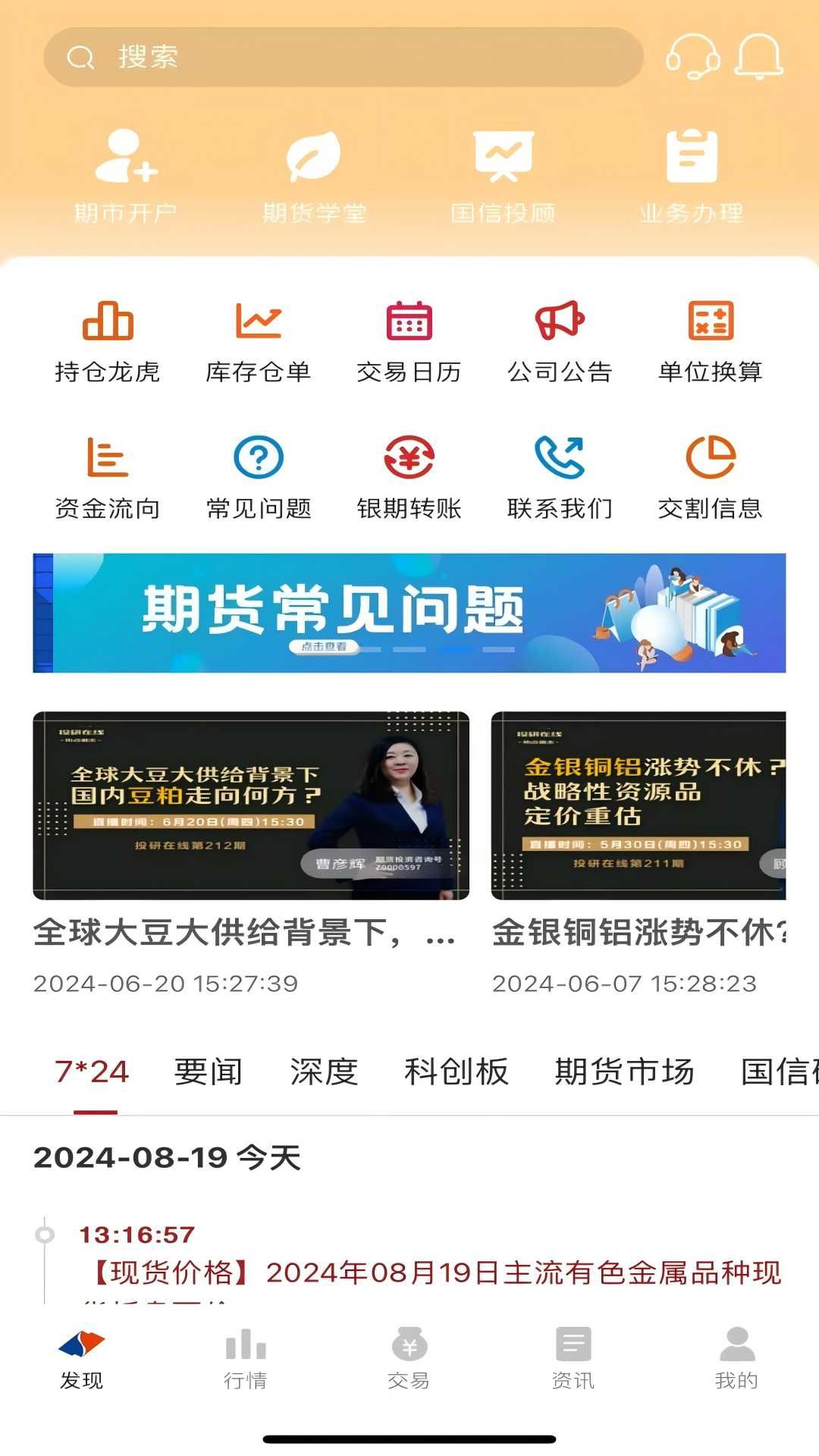Image resolution: width=819 pixels, height=1456 pixels.
Task: Open the 期货常见问题 banner
Action: coord(409,613)
